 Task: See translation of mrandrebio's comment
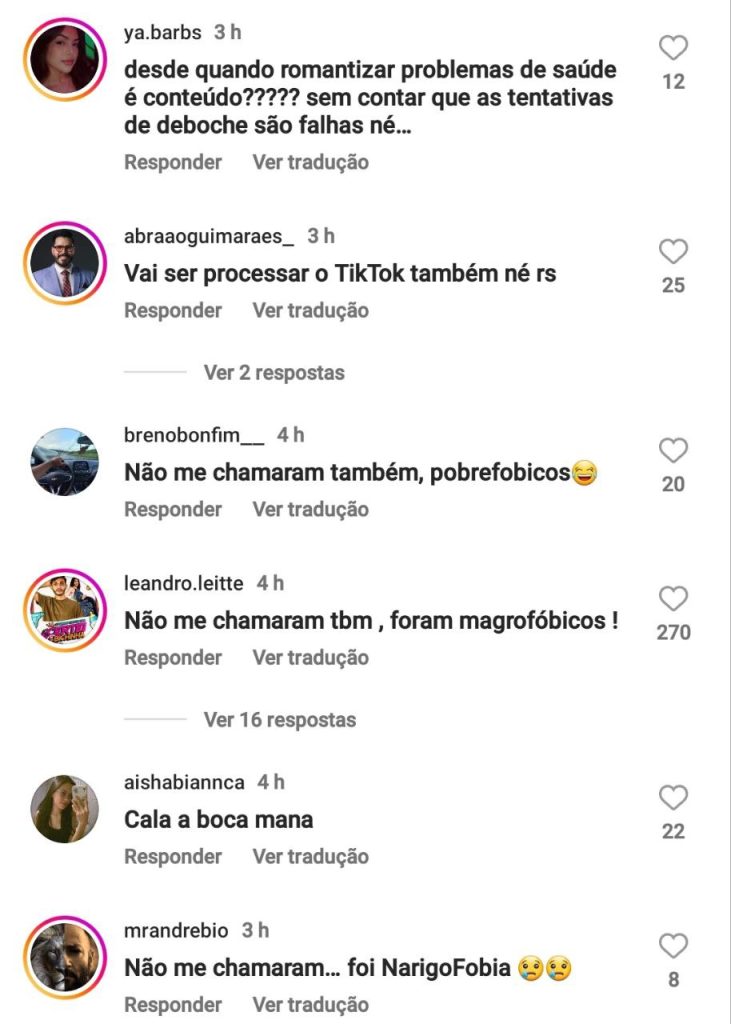coord(310,1005)
